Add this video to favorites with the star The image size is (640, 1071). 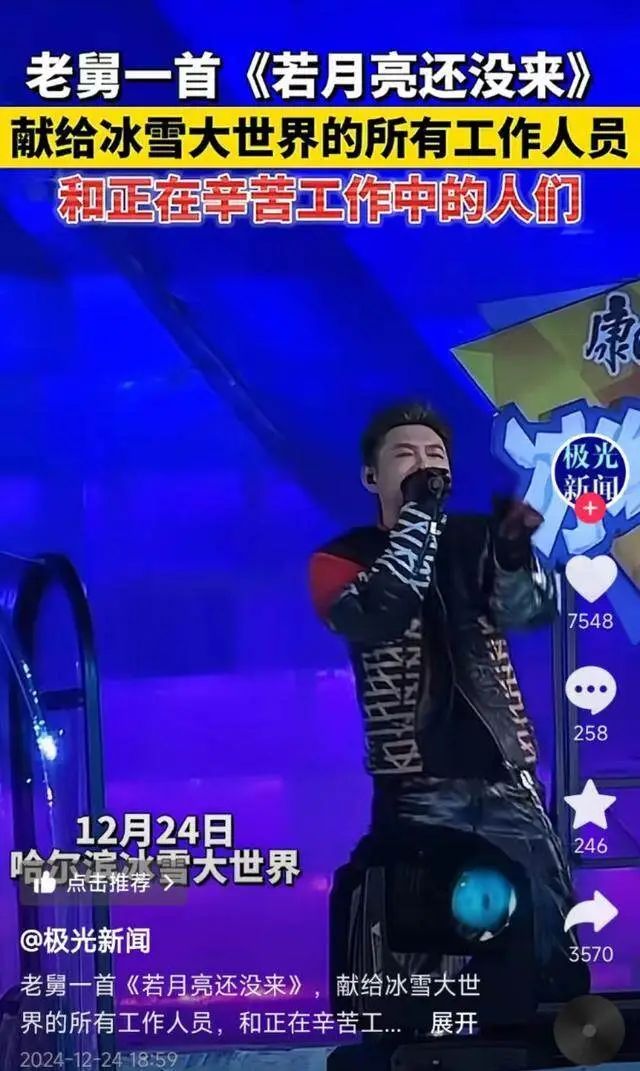click(x=591, y=804)
